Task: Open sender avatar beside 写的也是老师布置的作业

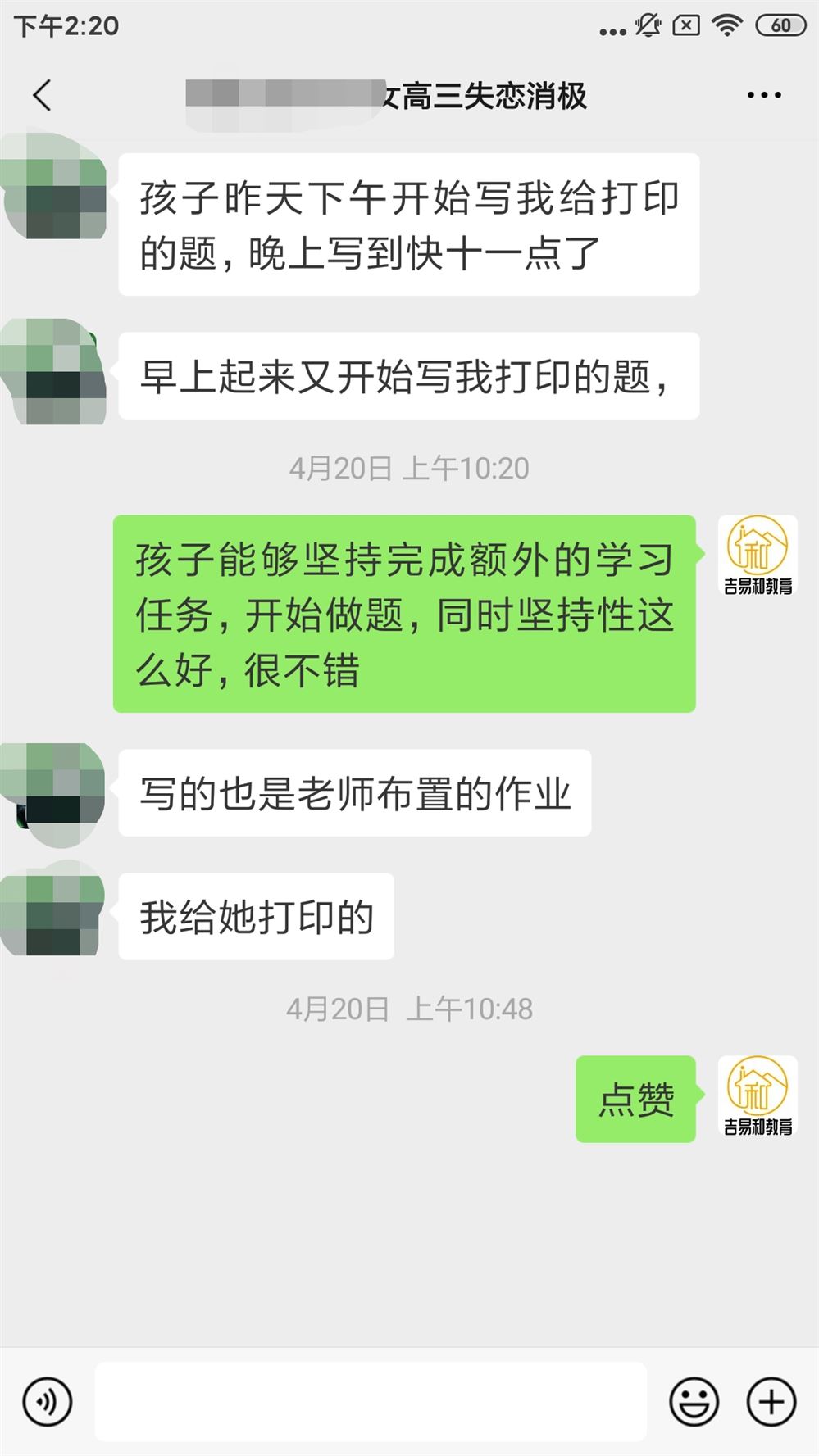Action: [53, 792]
